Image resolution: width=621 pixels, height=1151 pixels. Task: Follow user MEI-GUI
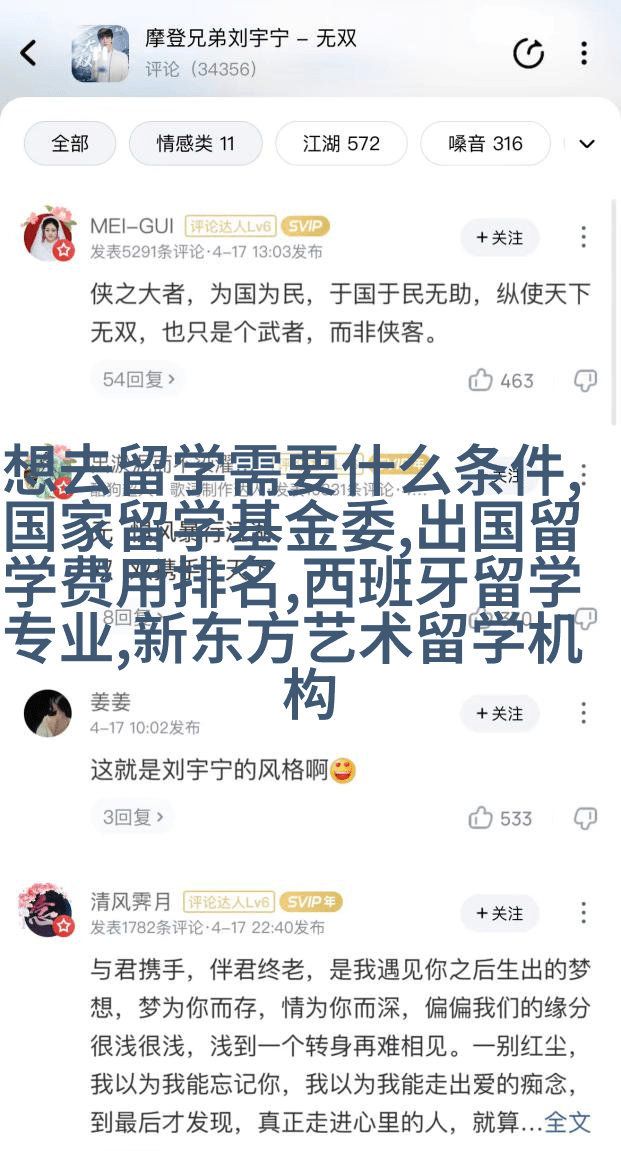pyautogui.click(x=499, y=237)
